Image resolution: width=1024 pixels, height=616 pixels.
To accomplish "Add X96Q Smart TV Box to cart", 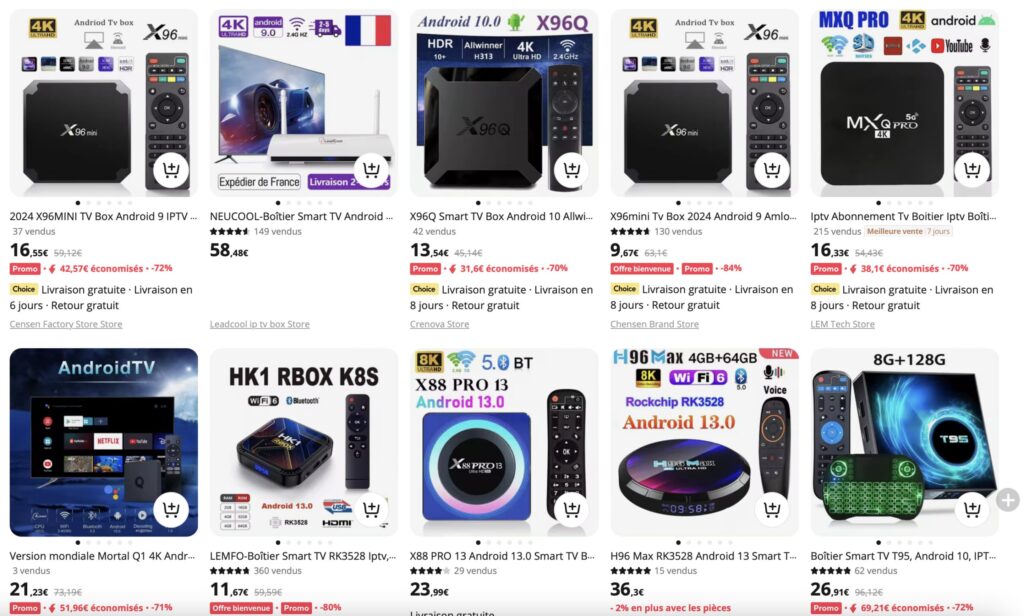I will pos(572,170).
